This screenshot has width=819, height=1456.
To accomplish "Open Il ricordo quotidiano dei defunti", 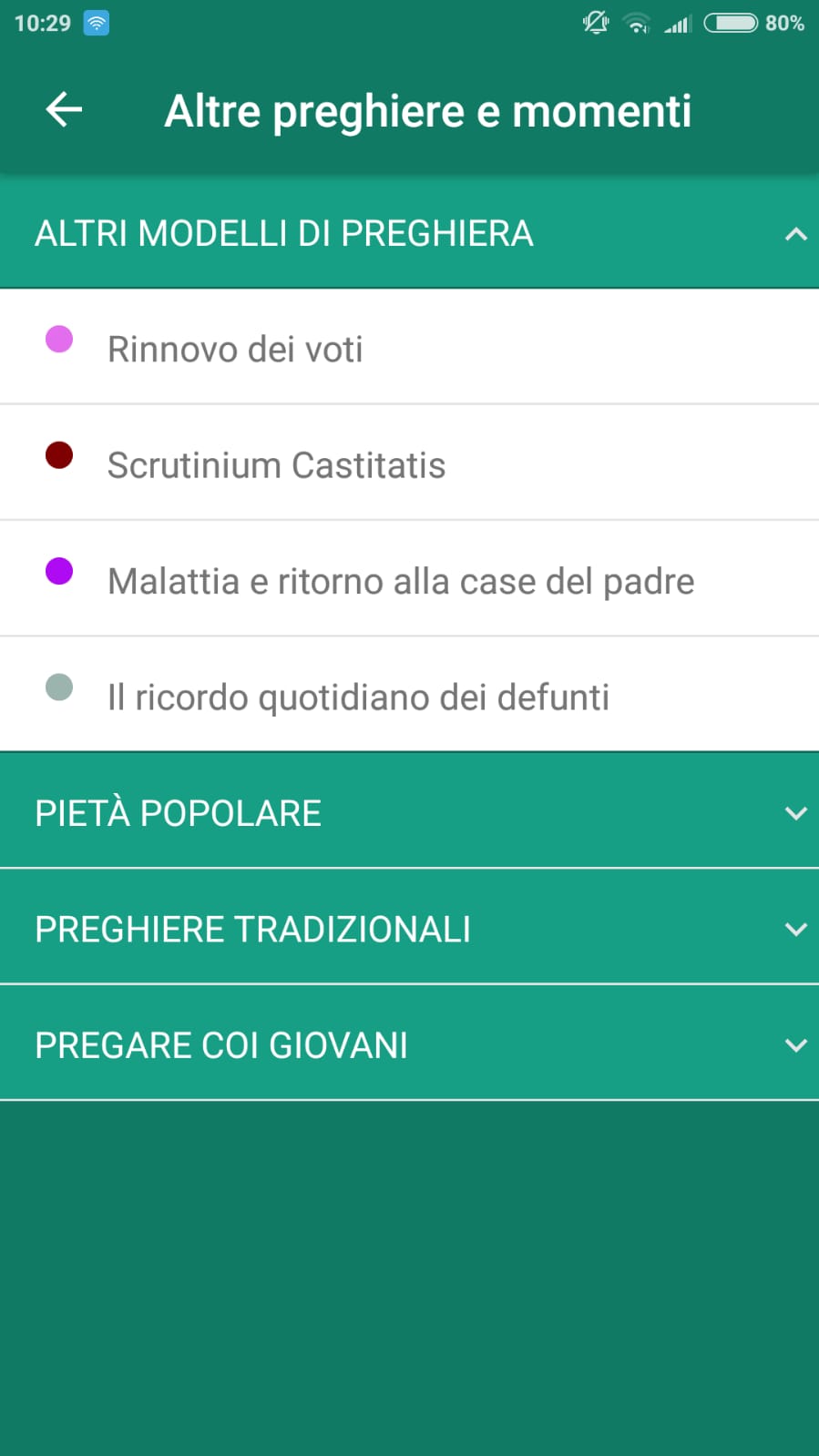I will (x=358, y=697).
